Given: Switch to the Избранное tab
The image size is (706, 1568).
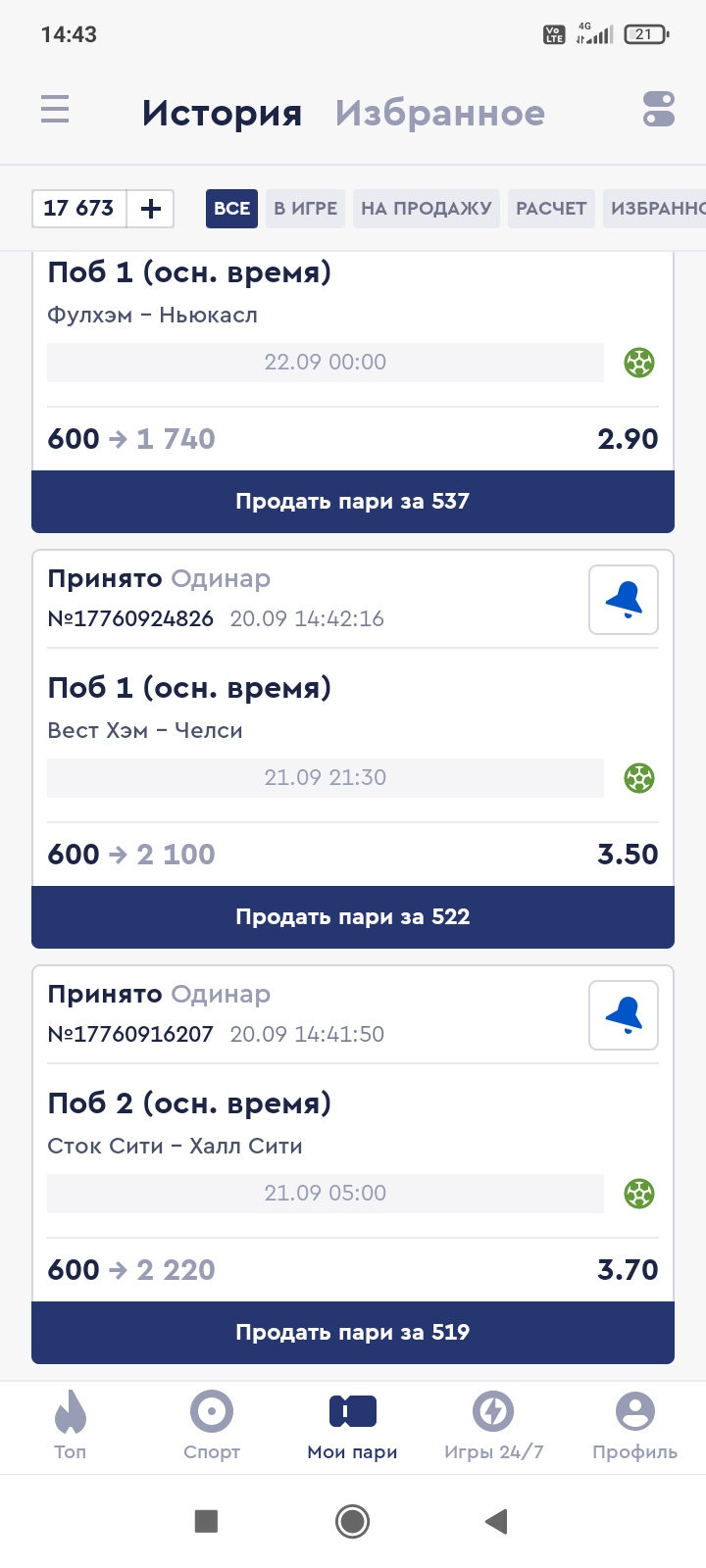Looking at the screenshot, I should [439, 113].
